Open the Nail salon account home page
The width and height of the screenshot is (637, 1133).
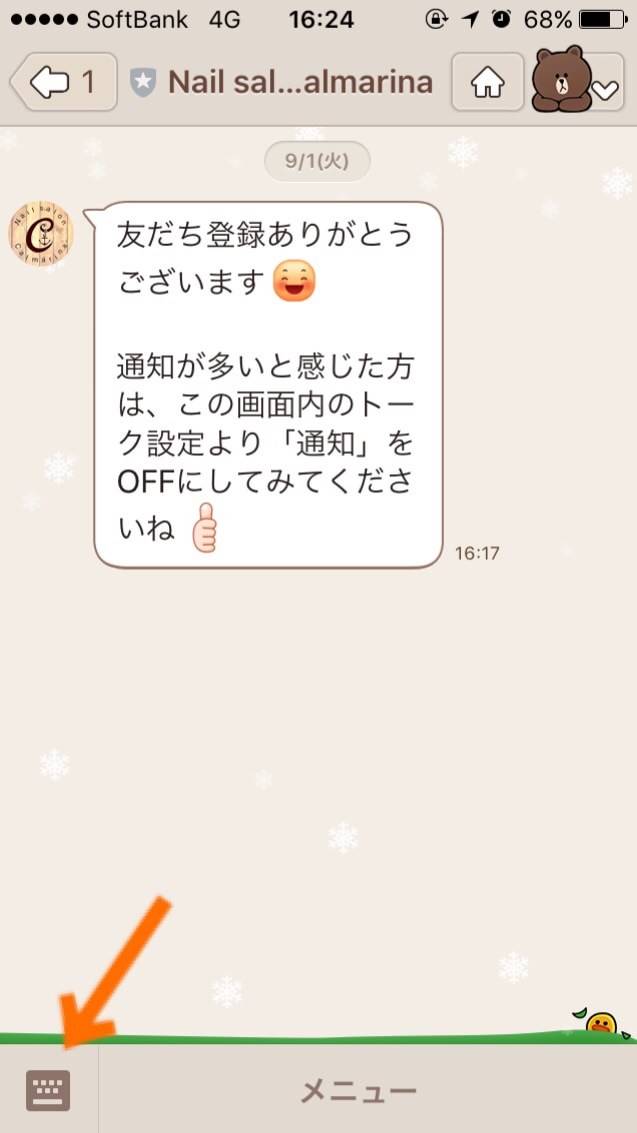click(x=488, y=82)
